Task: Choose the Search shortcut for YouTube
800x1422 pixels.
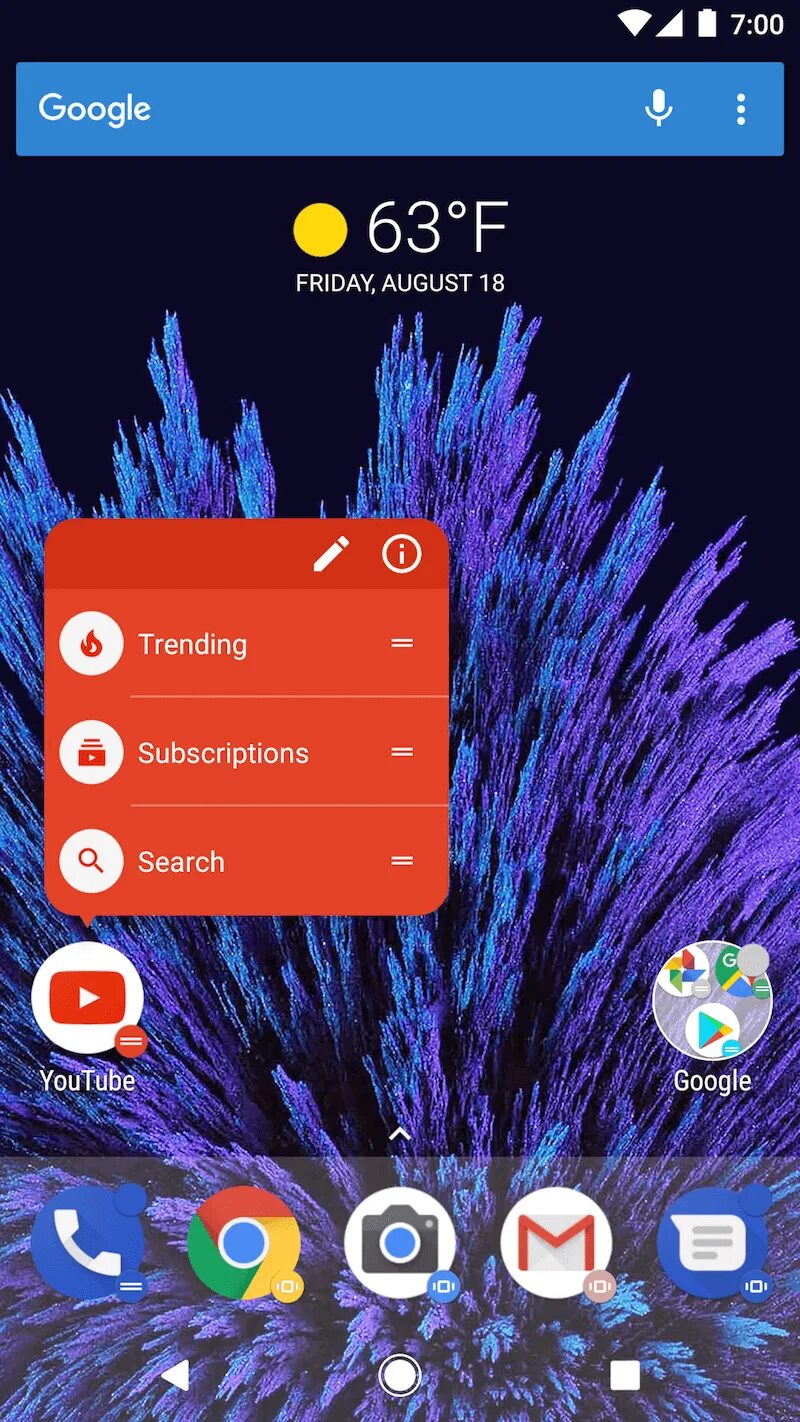Action: pyautogui.click(x=247, y=861)
